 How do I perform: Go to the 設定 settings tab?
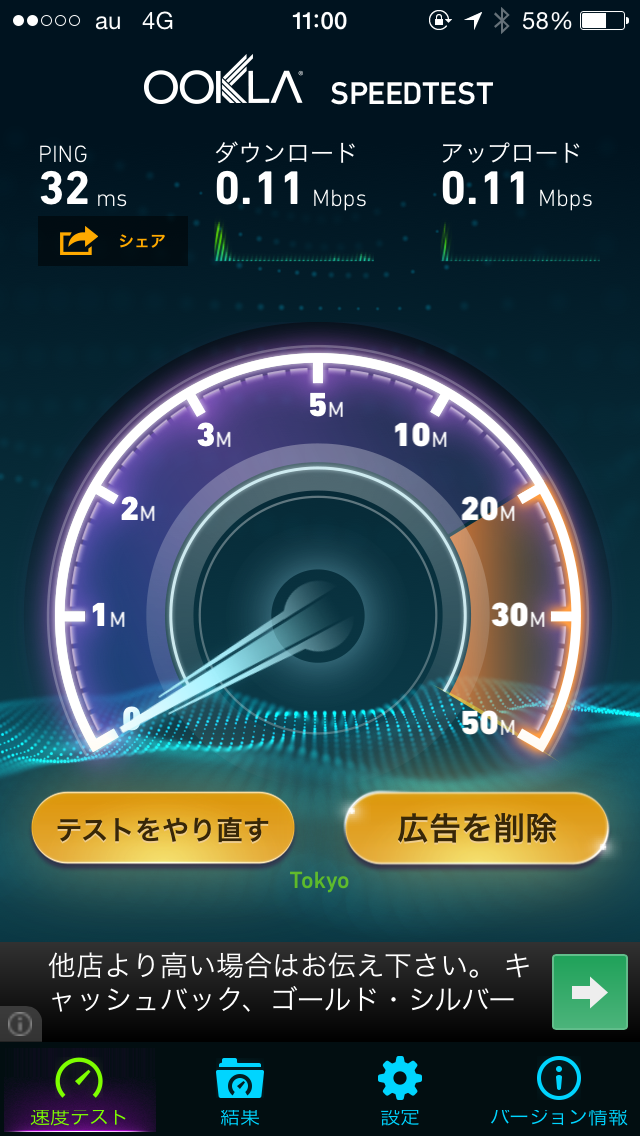tap(399, 1091)
